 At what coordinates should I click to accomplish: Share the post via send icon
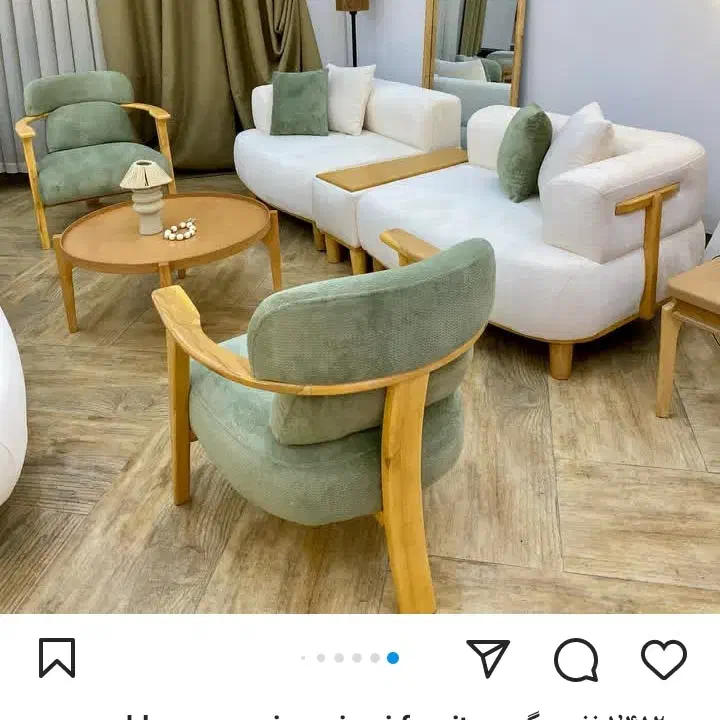(x=488, y=658)
